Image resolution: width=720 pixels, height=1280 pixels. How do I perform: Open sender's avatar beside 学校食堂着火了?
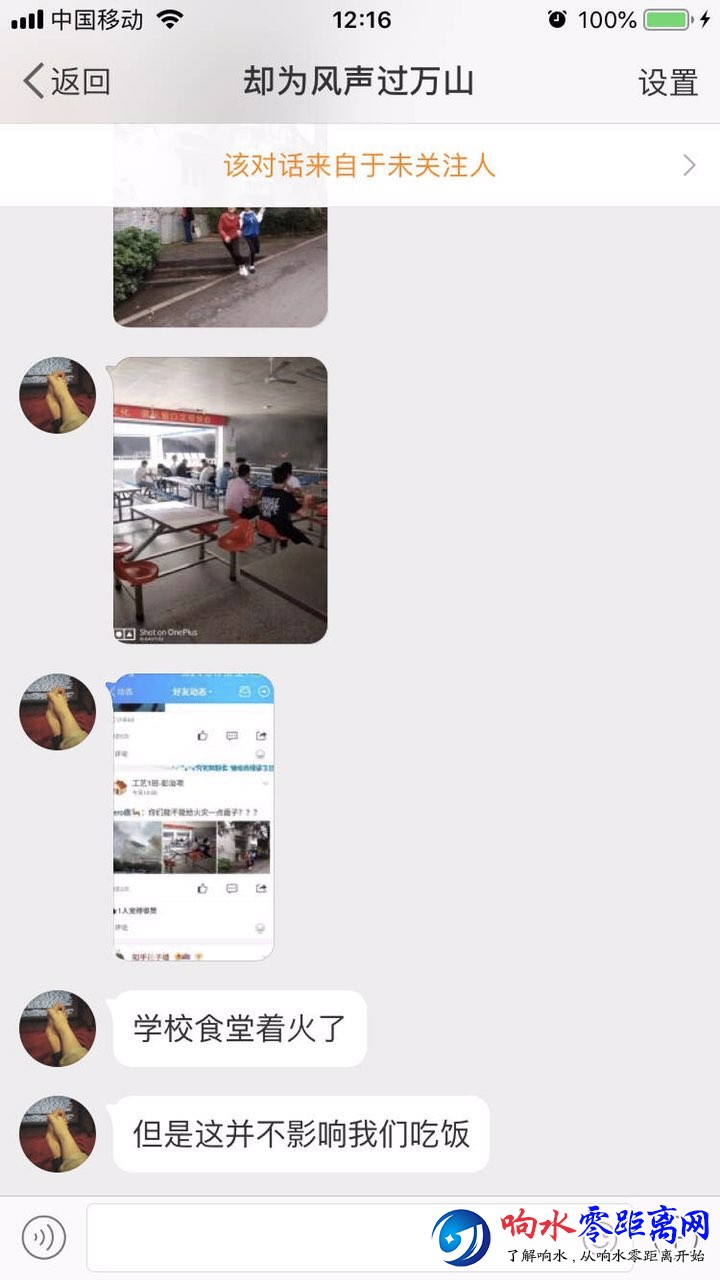pos(58,1028)
